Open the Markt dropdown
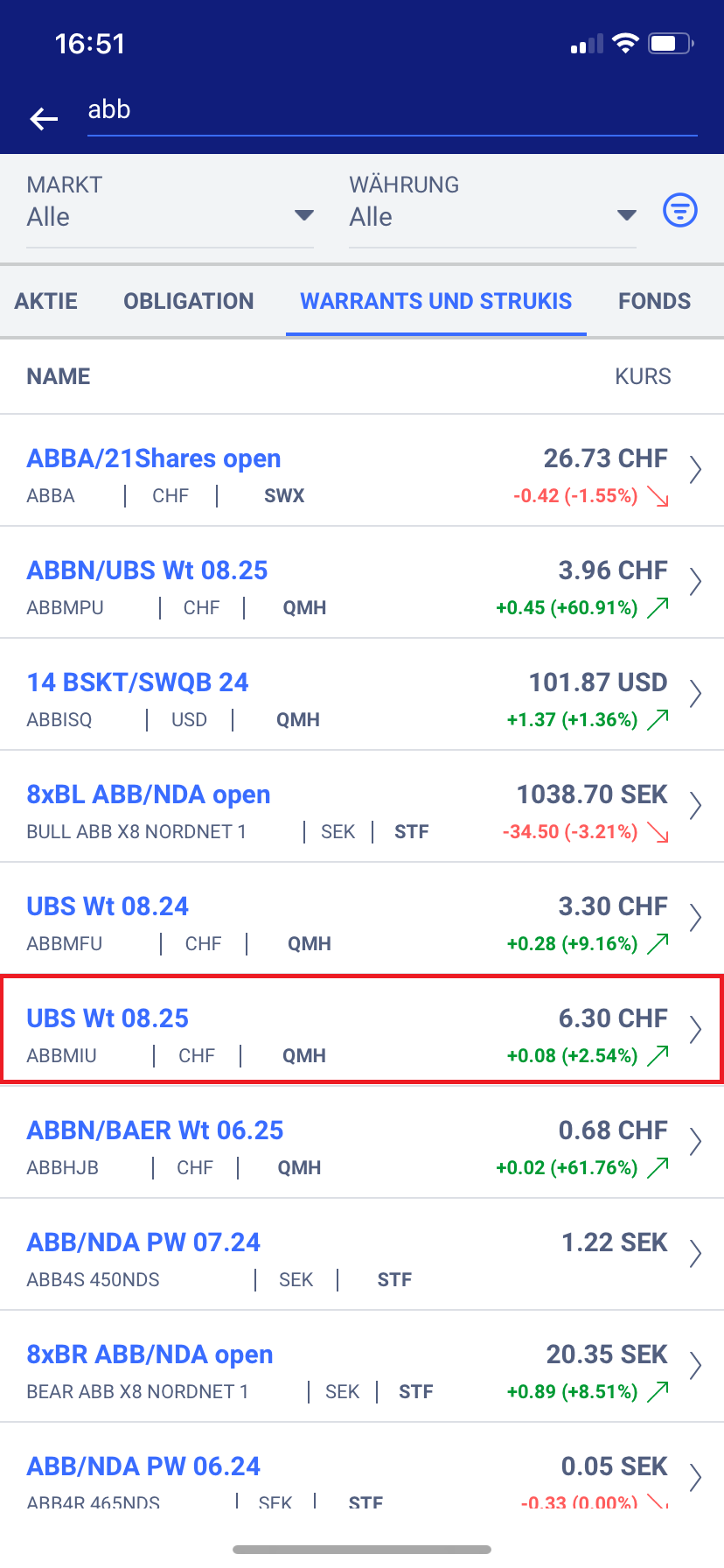The width and height of the screenshot is (724, 1568). coord(171,208)
